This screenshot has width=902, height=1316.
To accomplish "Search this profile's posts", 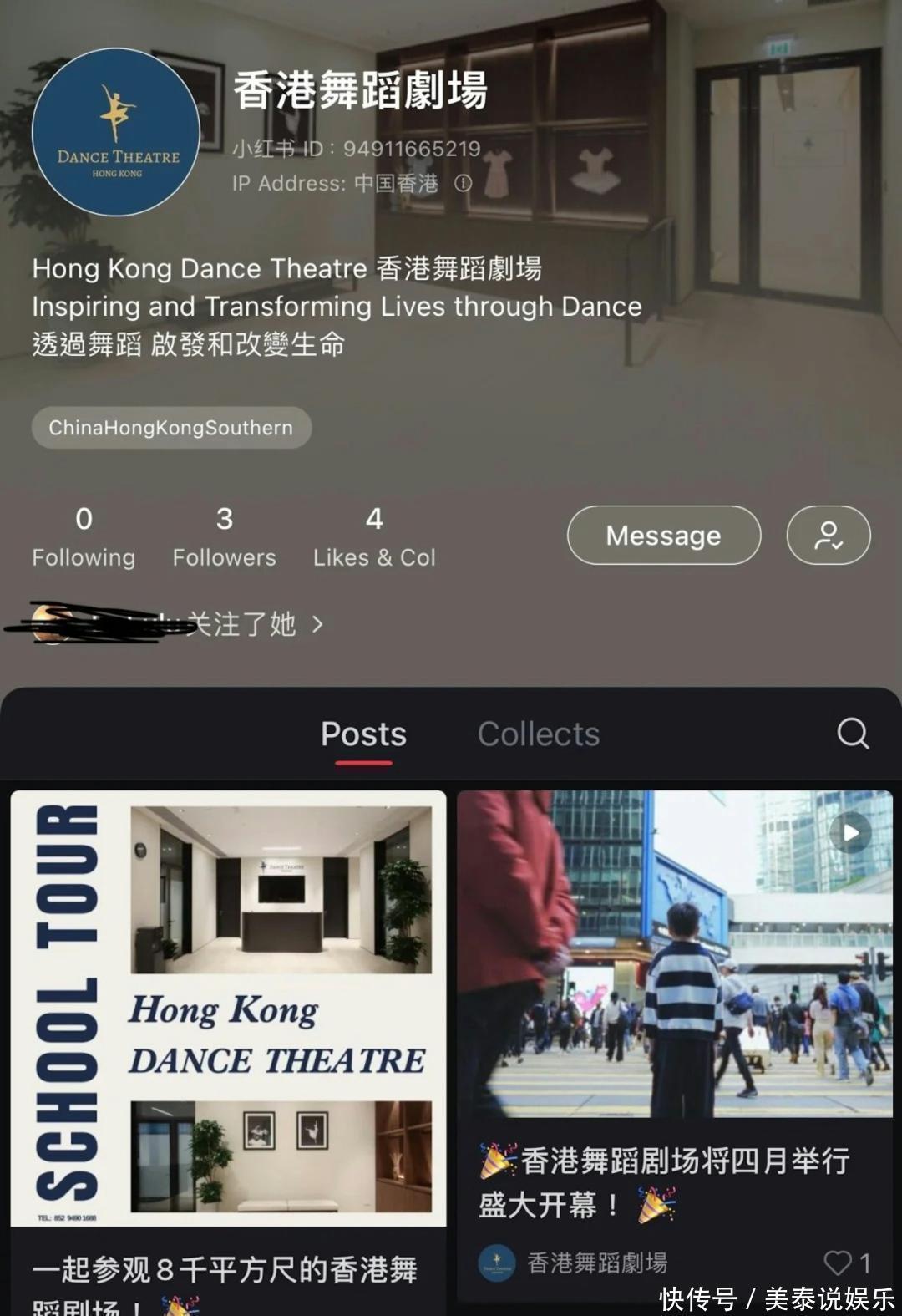I will pyautogui.click(x=853, y=734).
